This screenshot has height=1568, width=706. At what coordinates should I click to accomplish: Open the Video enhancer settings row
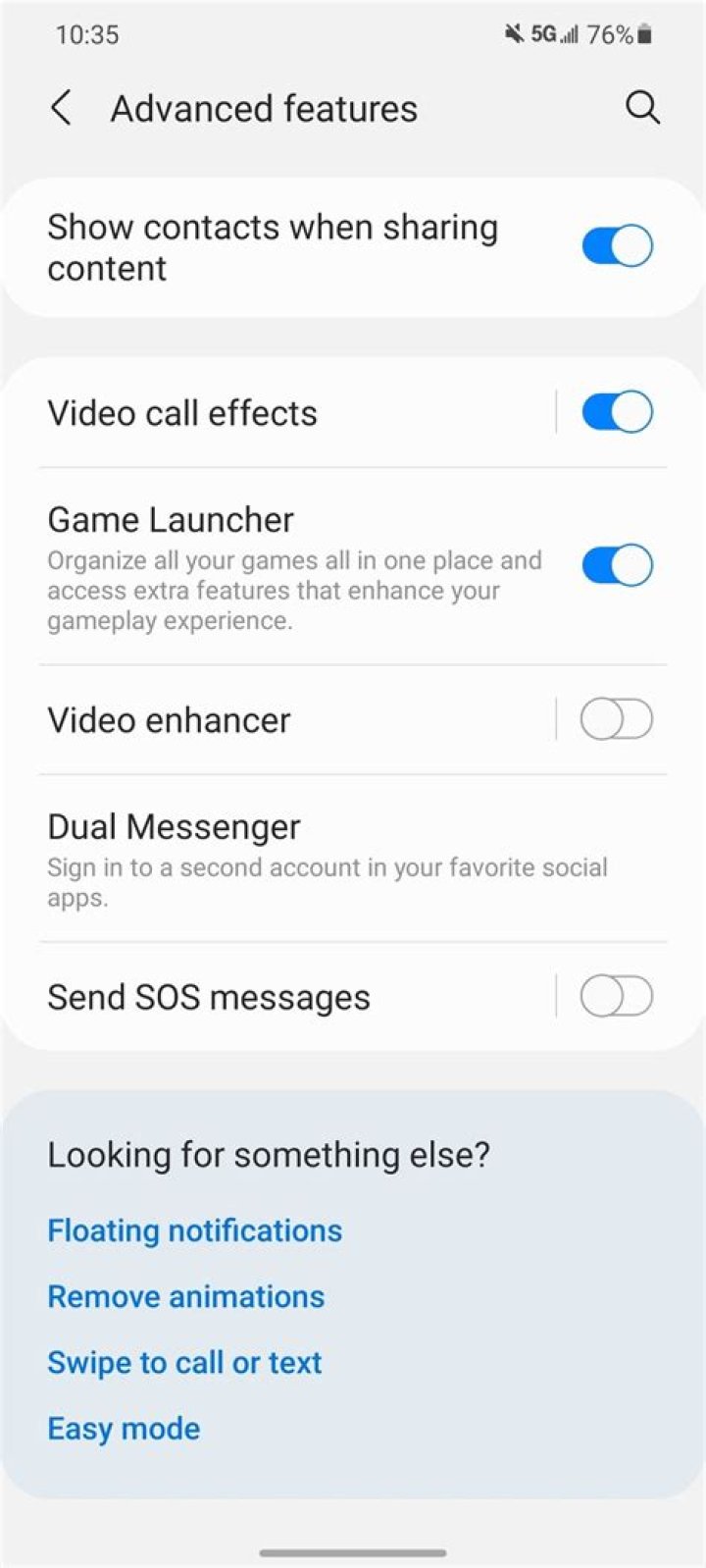tap(294, 720)
